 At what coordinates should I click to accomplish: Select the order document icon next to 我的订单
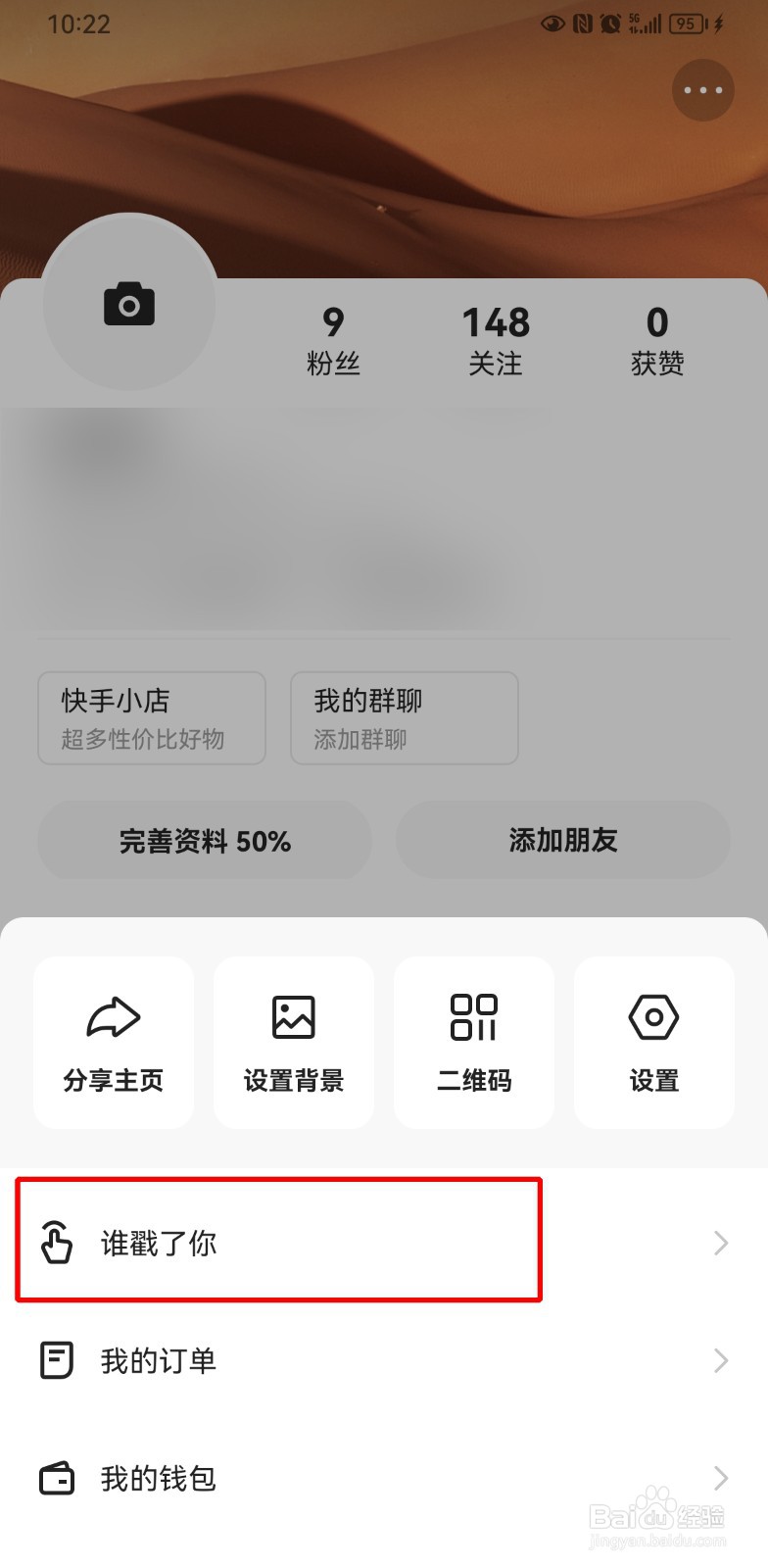click(x=57, y=1360)
